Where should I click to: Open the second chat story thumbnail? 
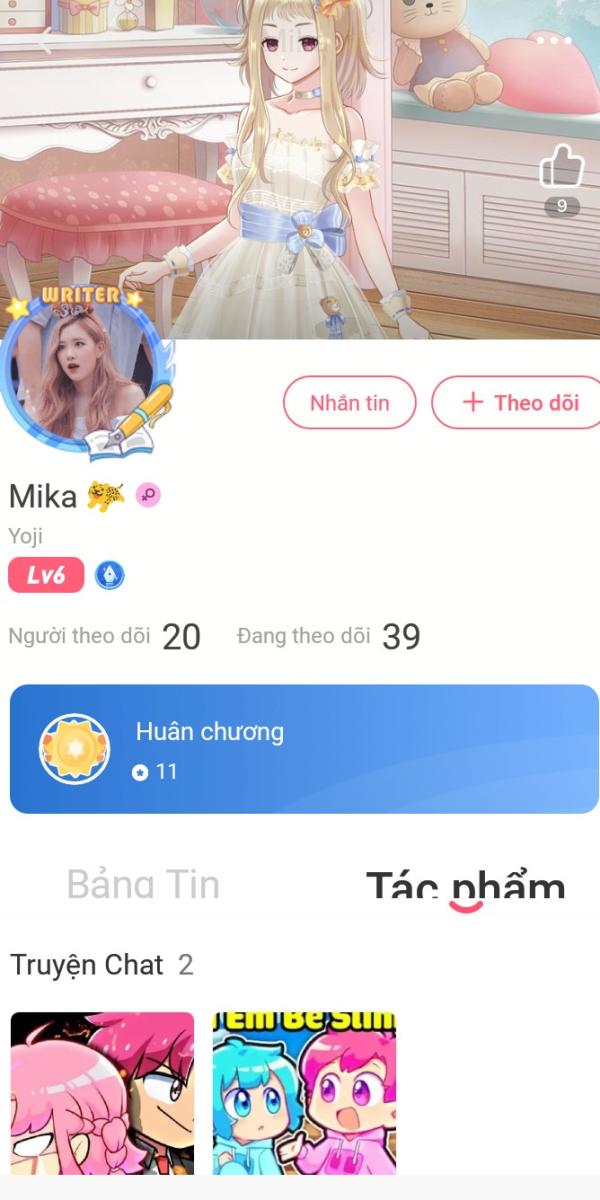tap(304, 1092)
